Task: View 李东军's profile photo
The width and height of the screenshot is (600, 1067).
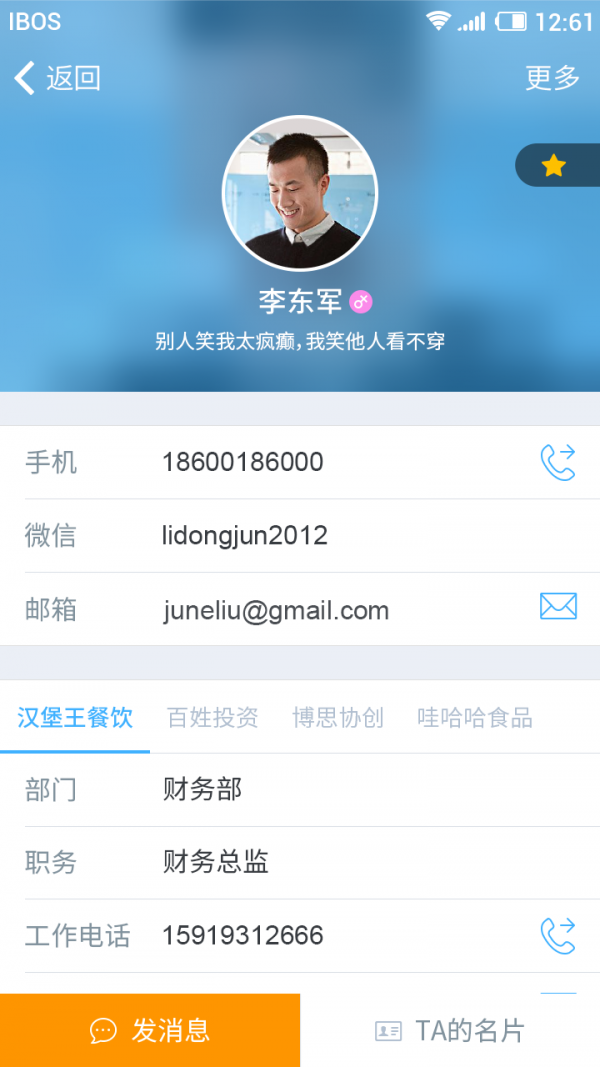Action: coord(300,194)
